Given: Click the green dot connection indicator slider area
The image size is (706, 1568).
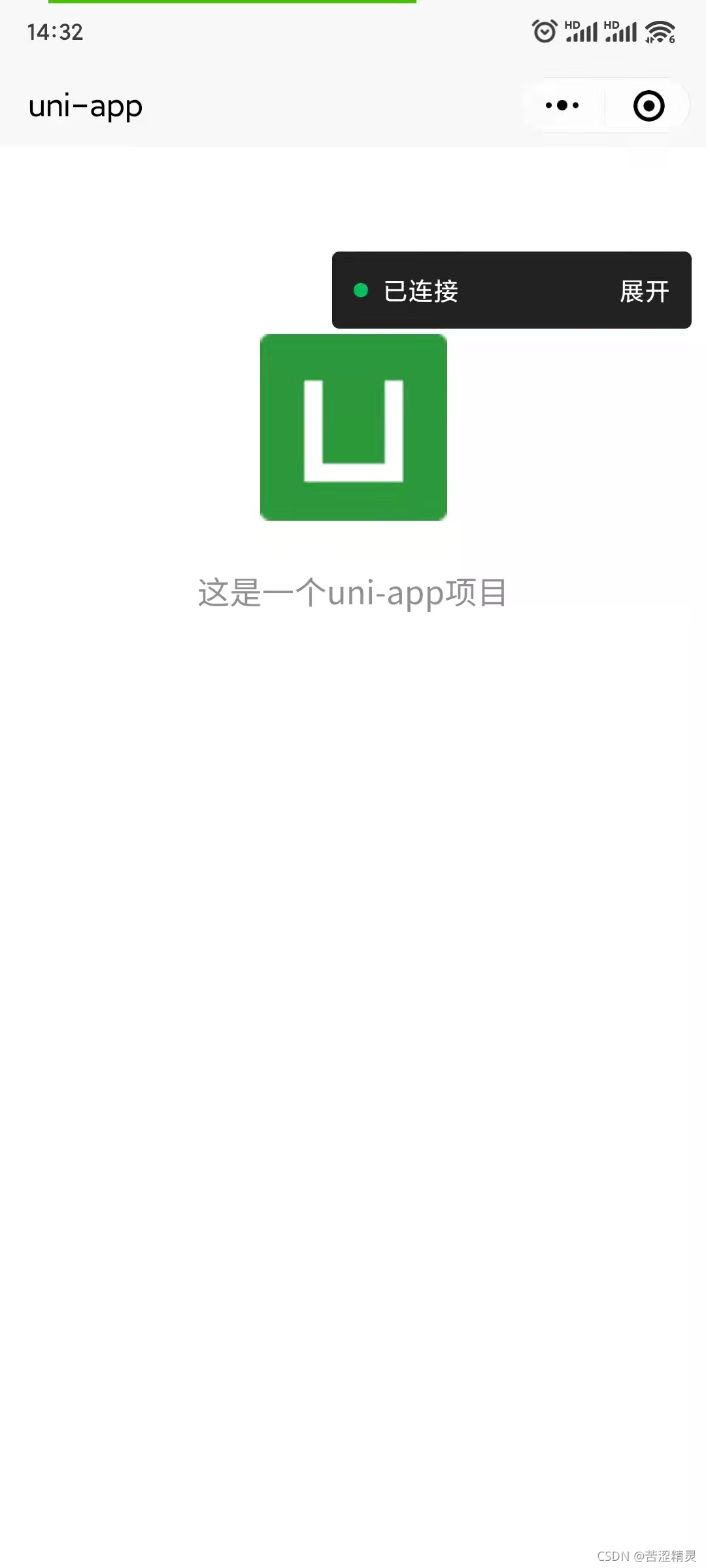Looking at the screenshot, I should point(361,291).
